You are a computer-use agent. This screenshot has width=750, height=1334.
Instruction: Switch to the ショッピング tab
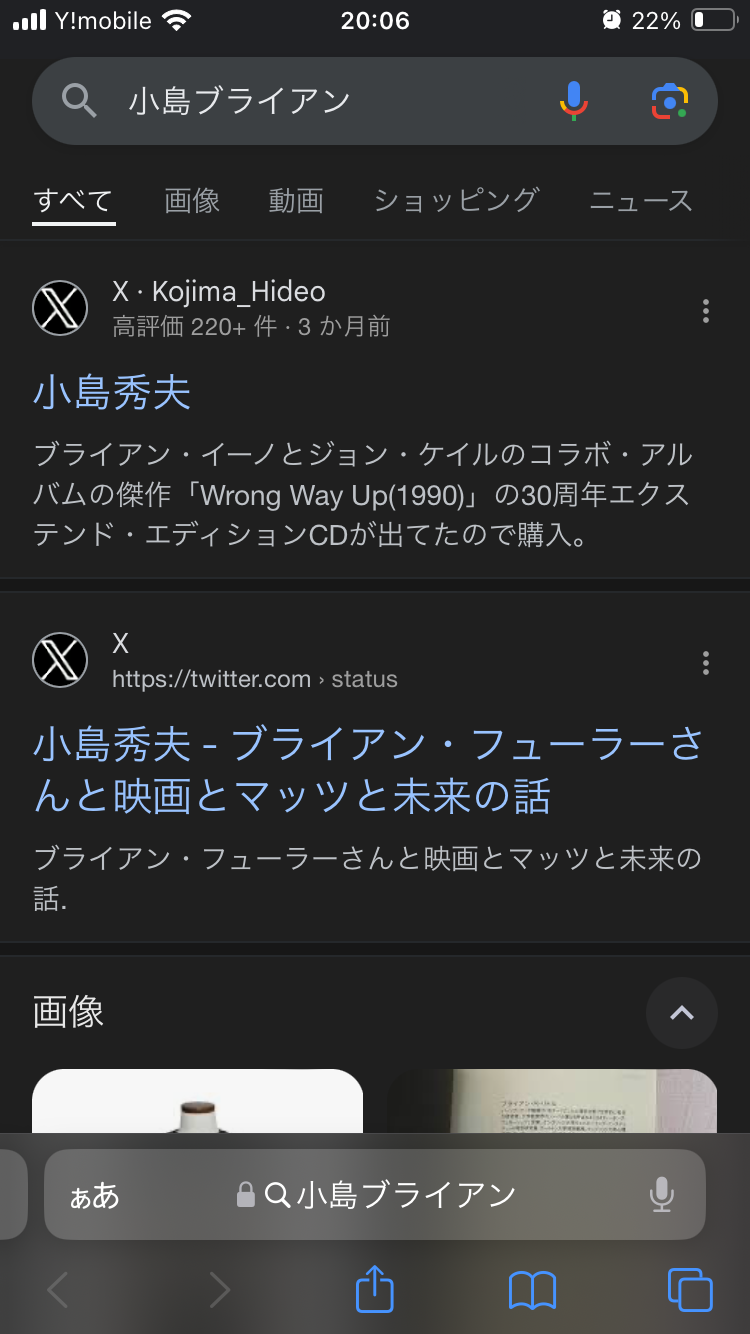(456, 201)
